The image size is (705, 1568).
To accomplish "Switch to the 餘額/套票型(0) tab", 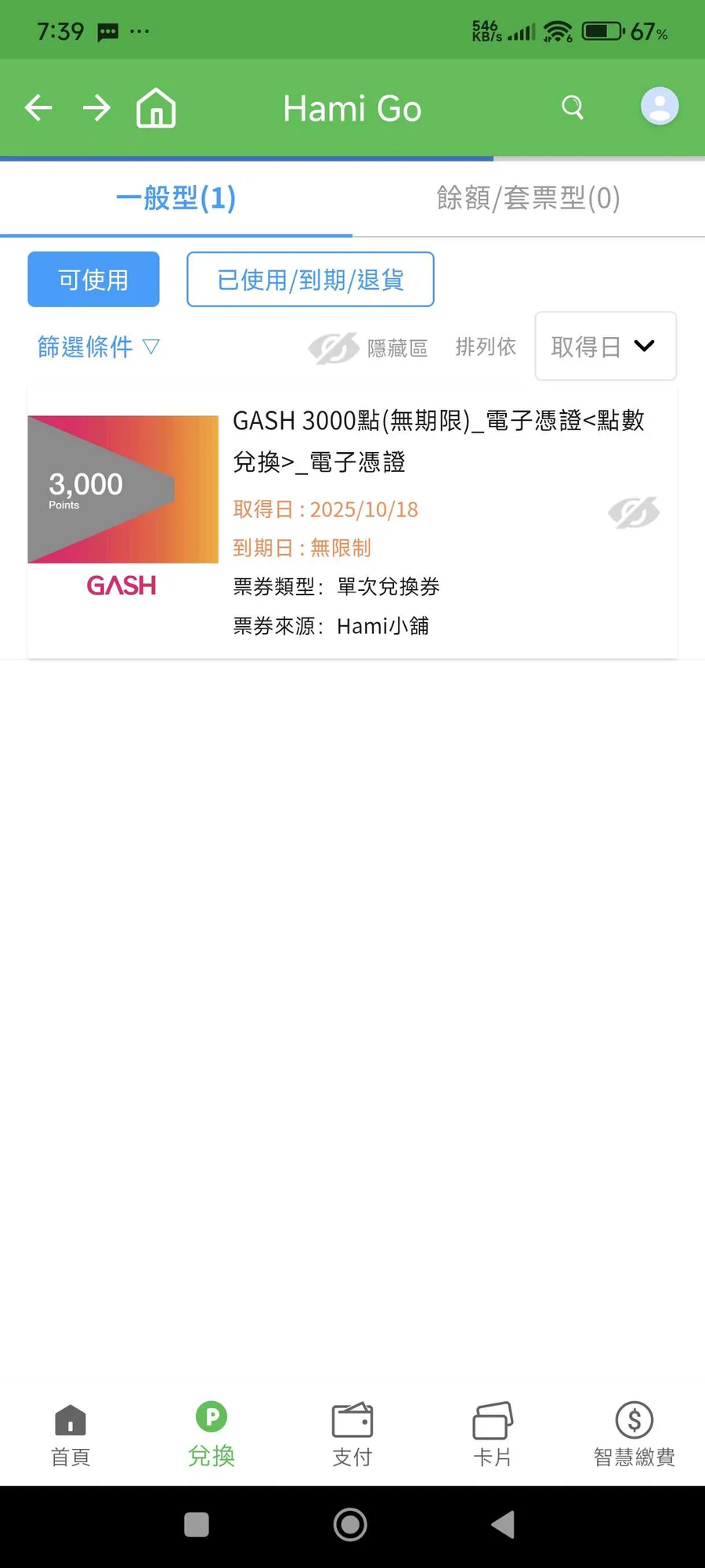I will pos(528,198).
